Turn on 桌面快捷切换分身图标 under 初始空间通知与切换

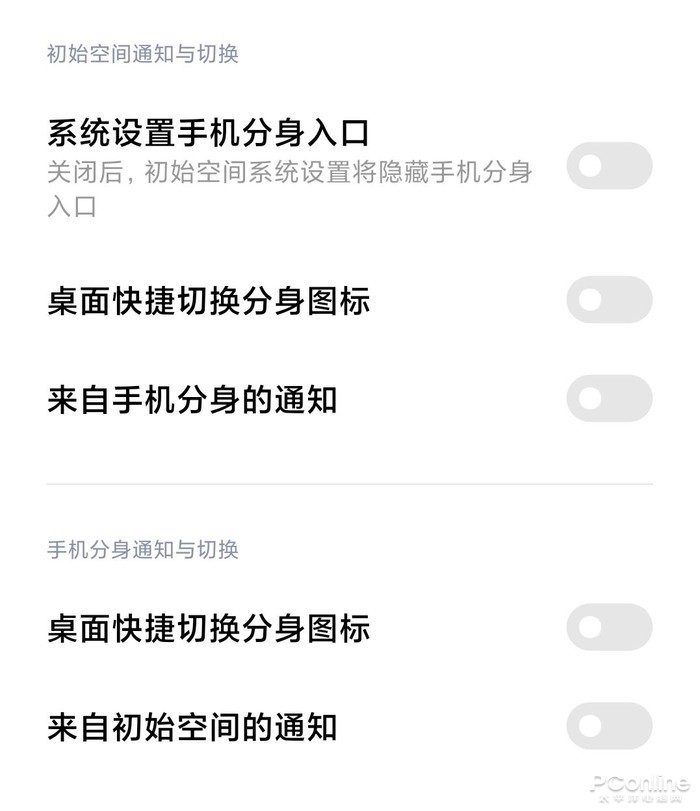pos(609,300)
